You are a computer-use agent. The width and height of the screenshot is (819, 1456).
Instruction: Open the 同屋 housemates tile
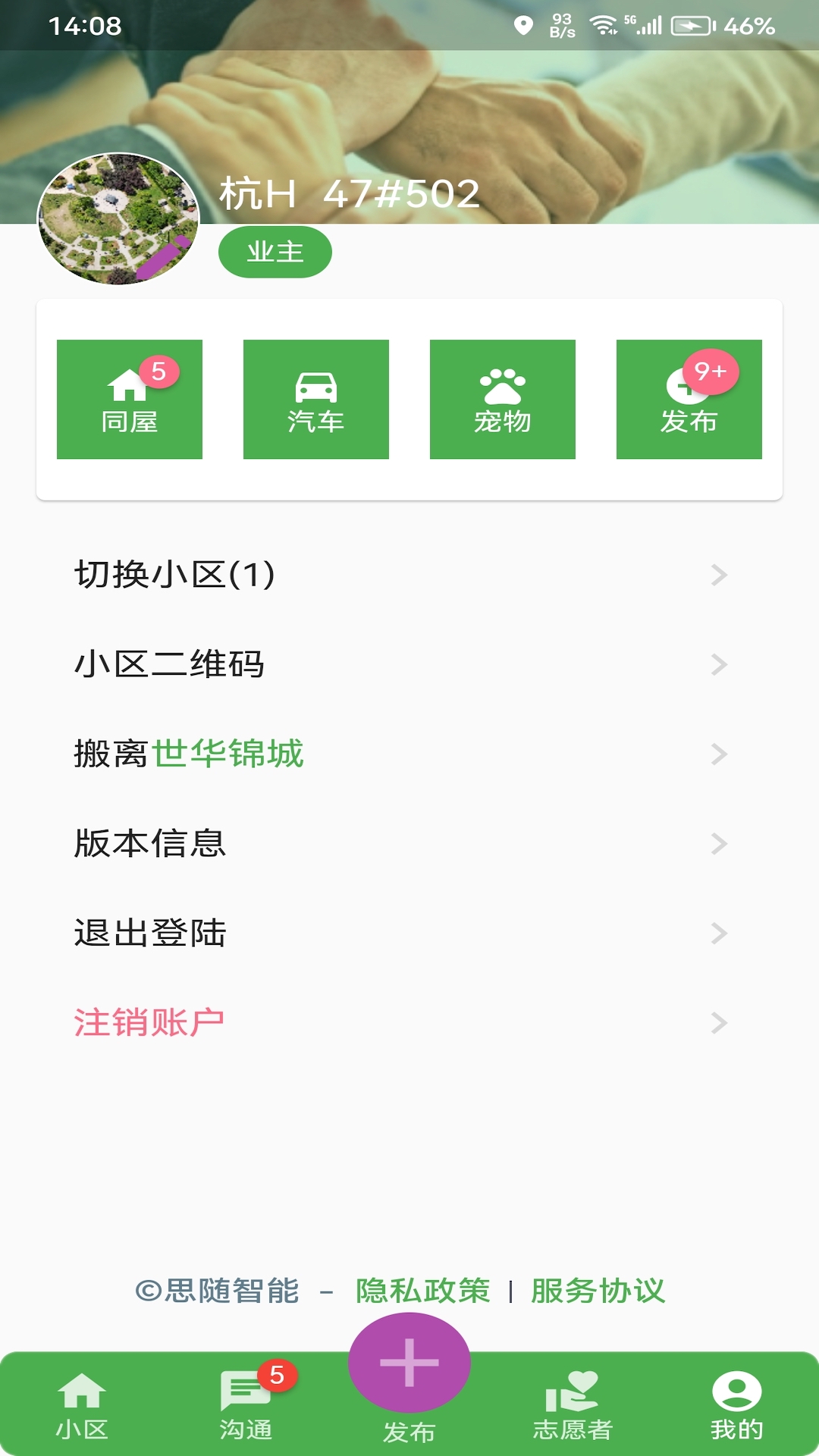(130, 399)
